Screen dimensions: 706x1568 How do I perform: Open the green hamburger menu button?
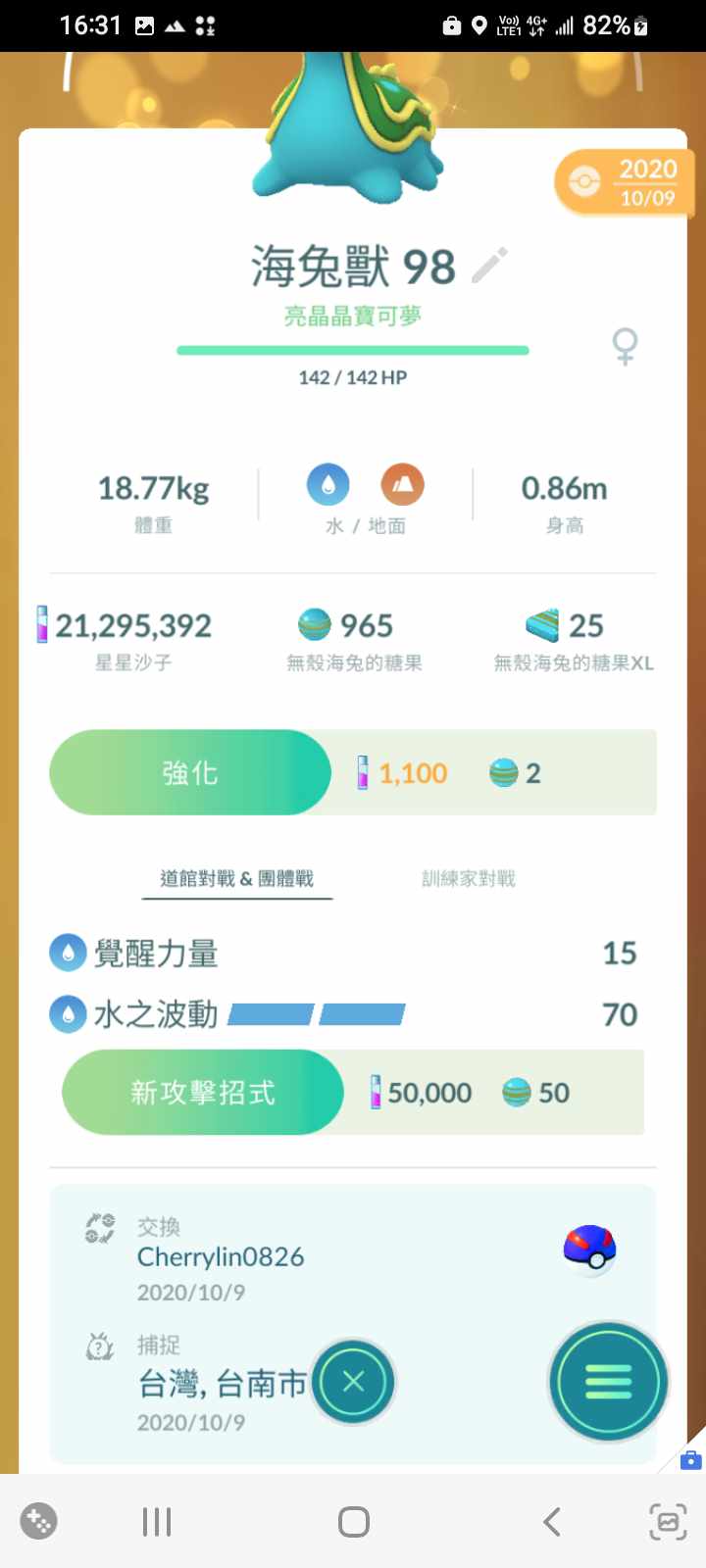click(608, 1382)
